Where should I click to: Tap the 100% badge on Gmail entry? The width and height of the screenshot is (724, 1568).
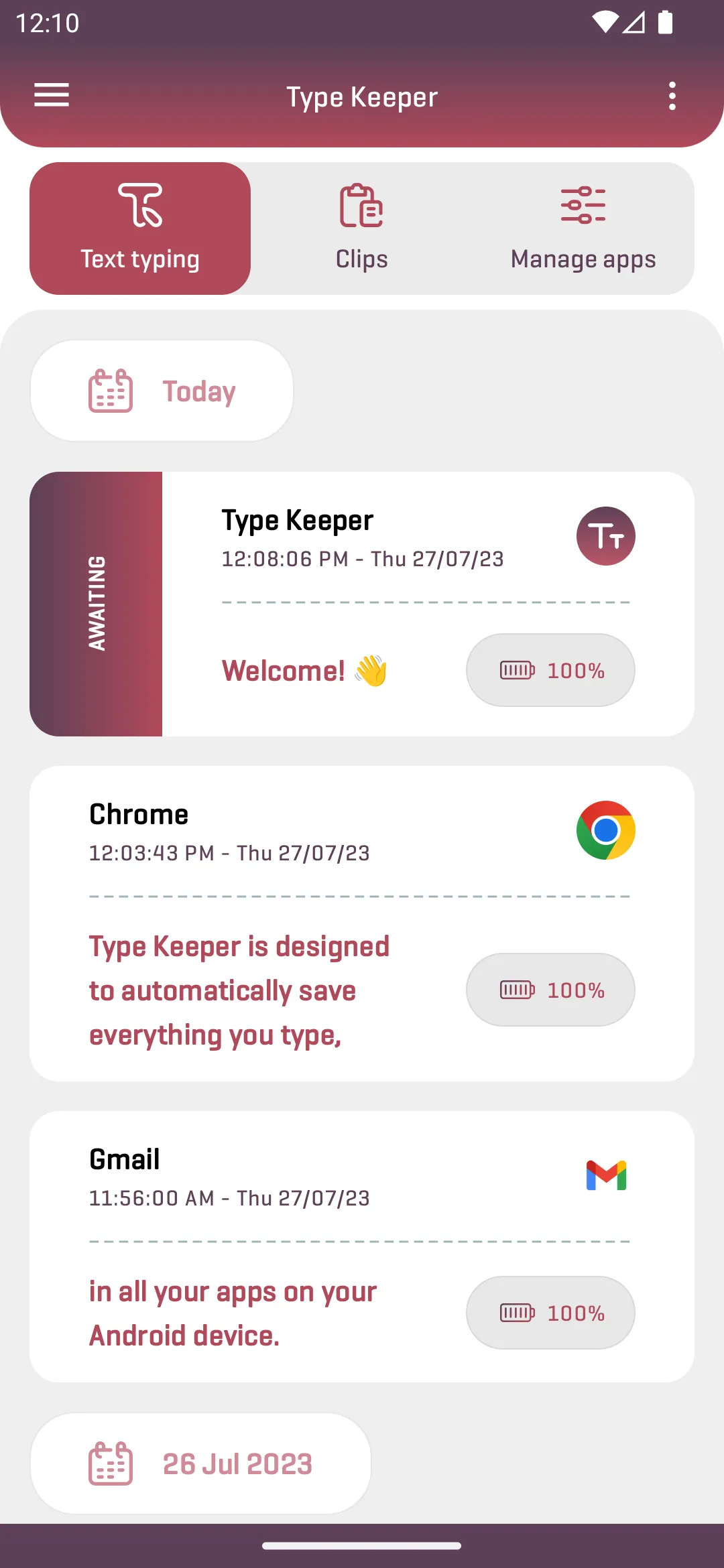point(550,1313)
